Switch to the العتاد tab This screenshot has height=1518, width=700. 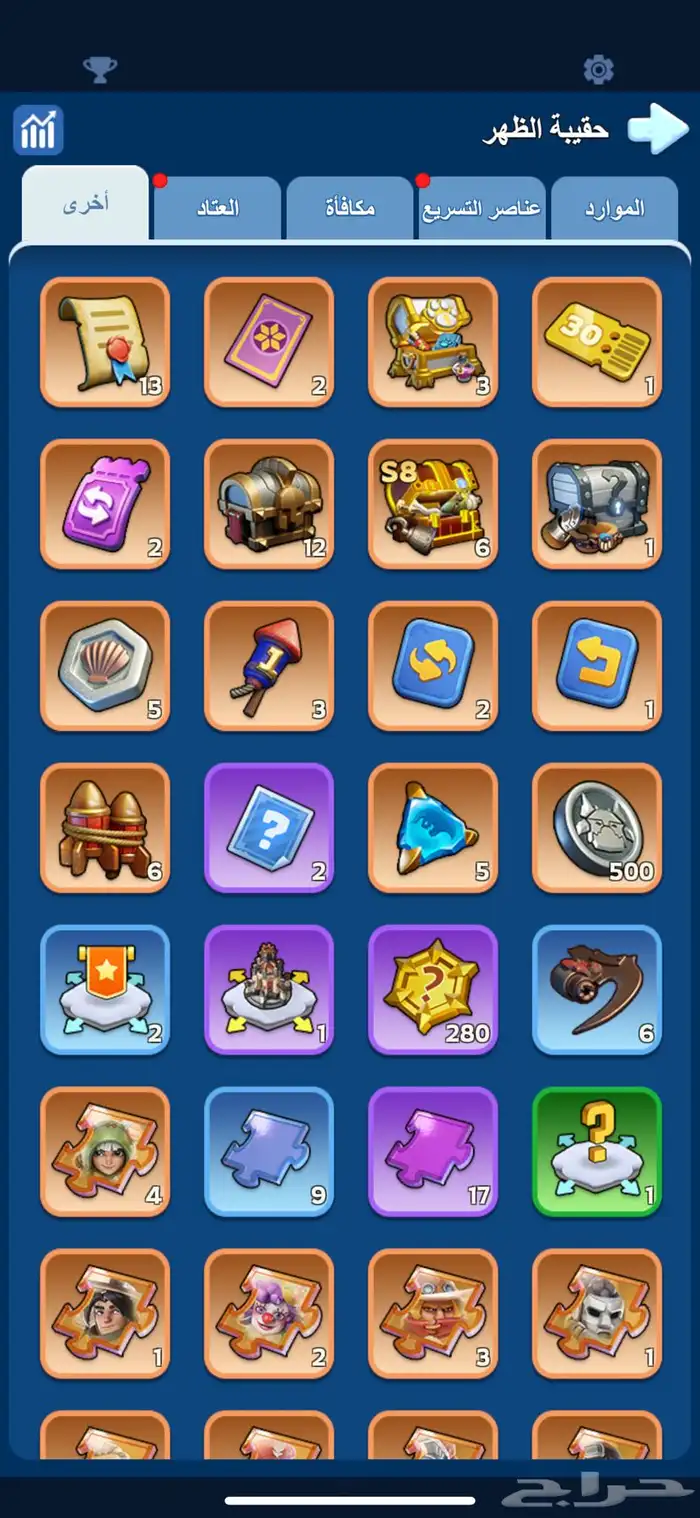point(217,209)
